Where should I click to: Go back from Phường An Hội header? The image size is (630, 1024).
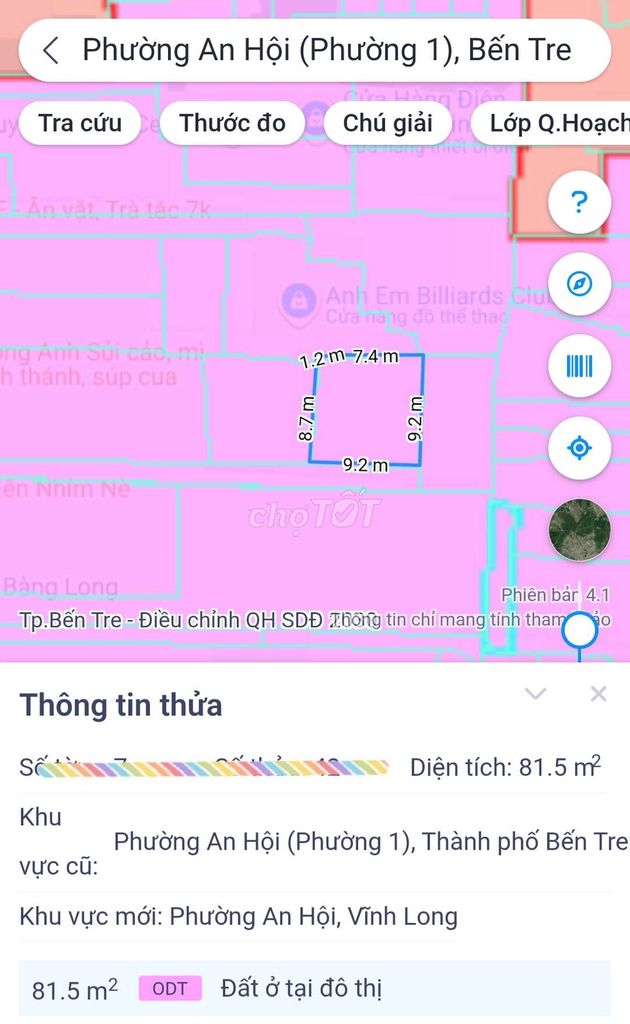pos(51,51)
